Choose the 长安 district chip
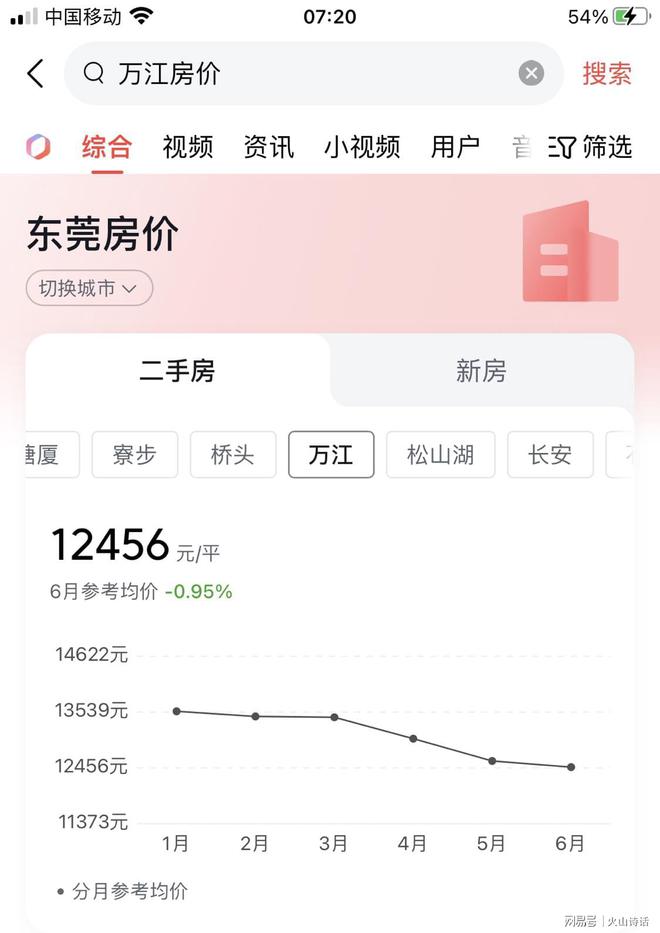Image resolution: width=660 pixels, height=933 pixels. [x=550, y=455]
